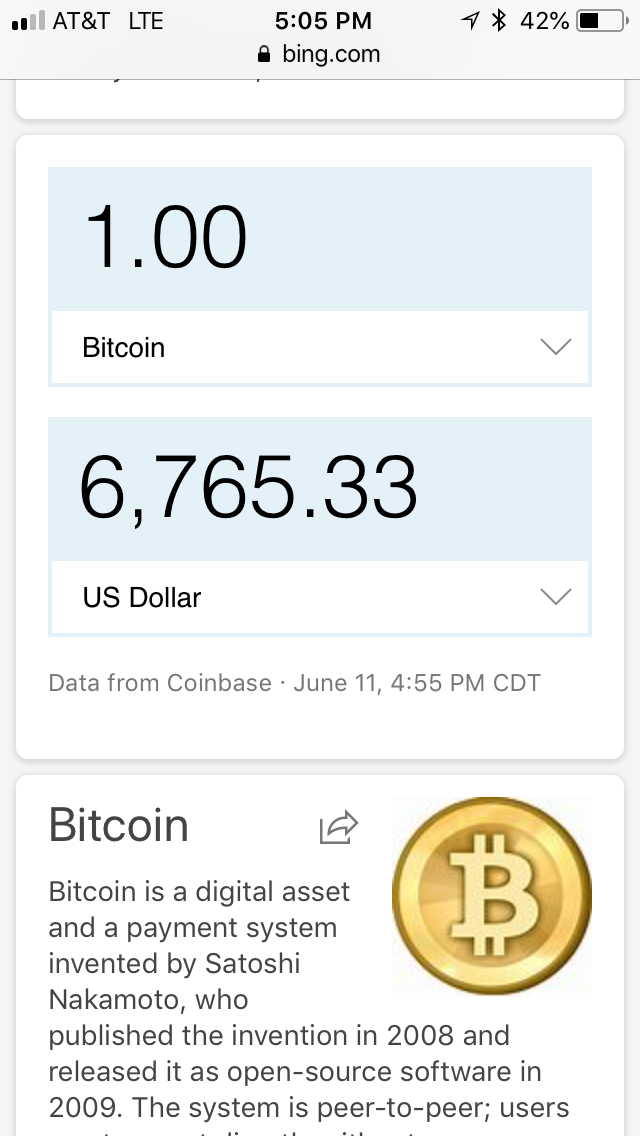Image resolution: width=640 pixels, height=1136 pixels.
Task: Open the US Dollar currency dropdown
Action: [320, 597]
